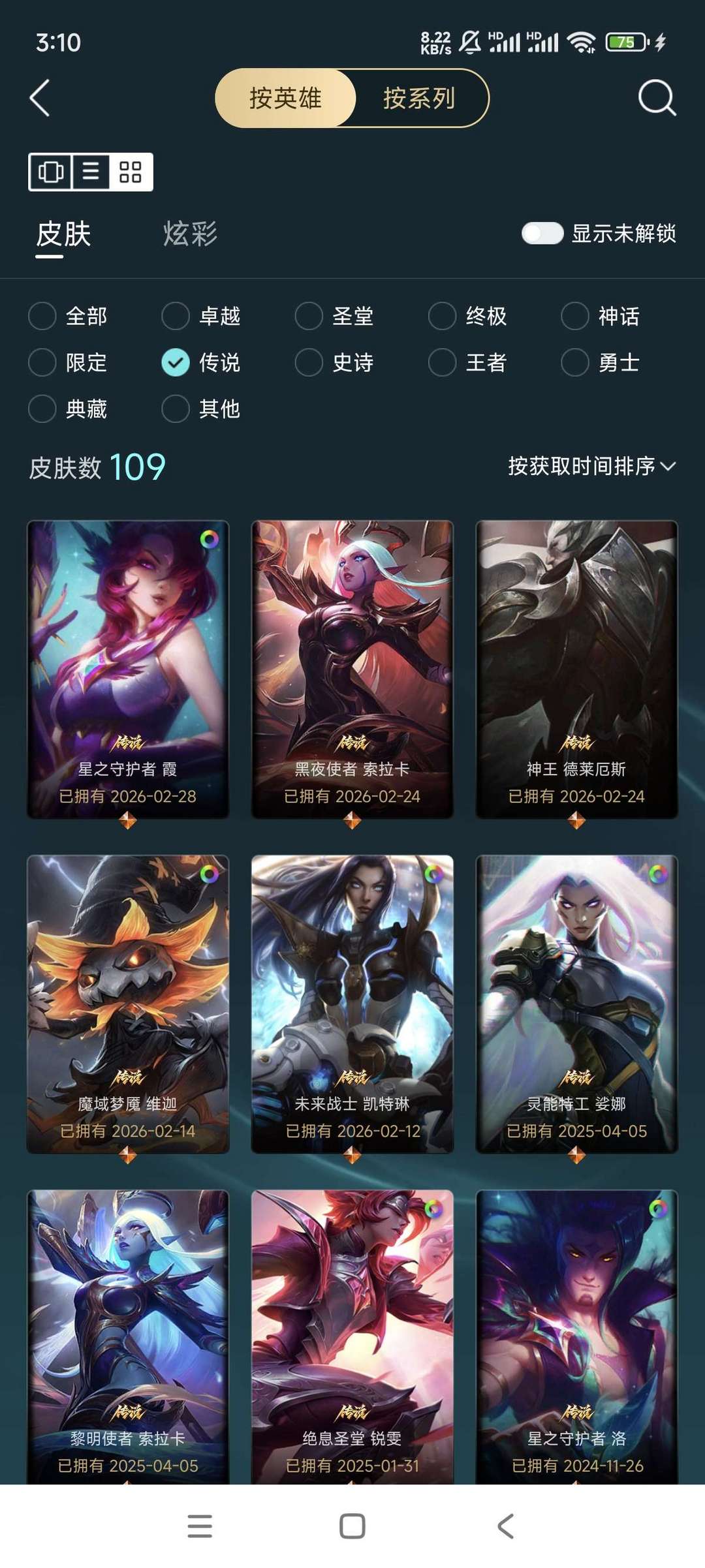Select the 全部 filter option

coord(42,316)
